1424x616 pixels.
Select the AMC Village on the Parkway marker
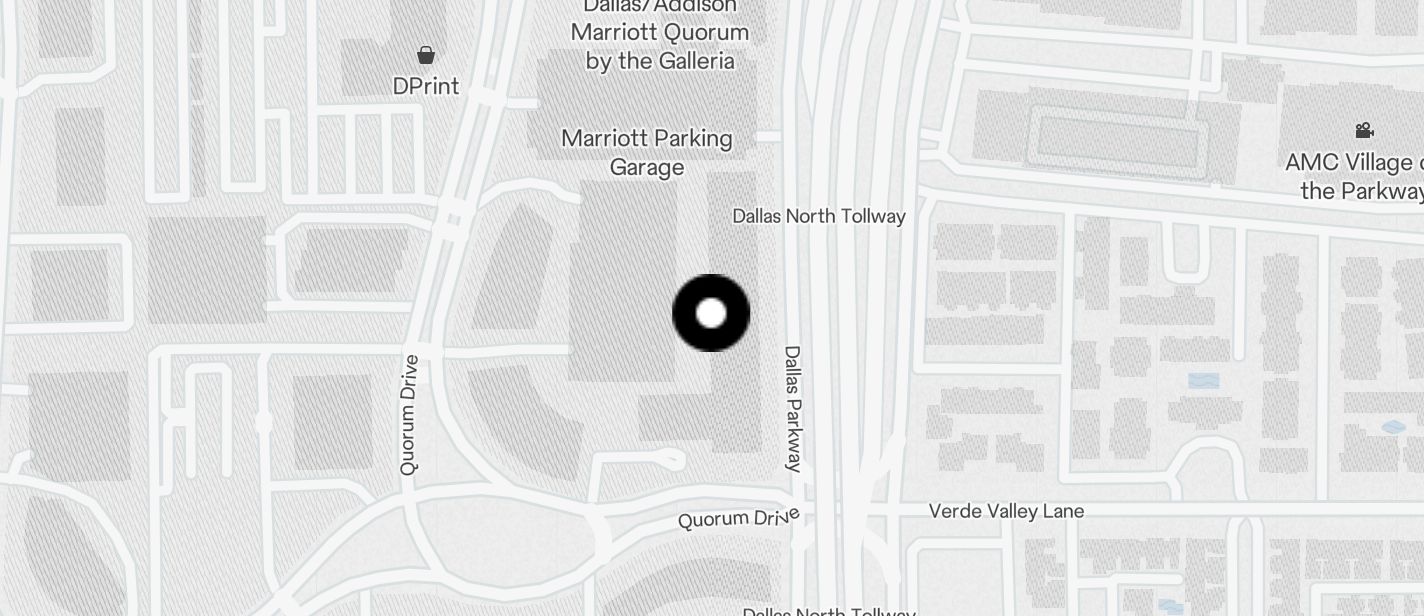click(1364, 131)
